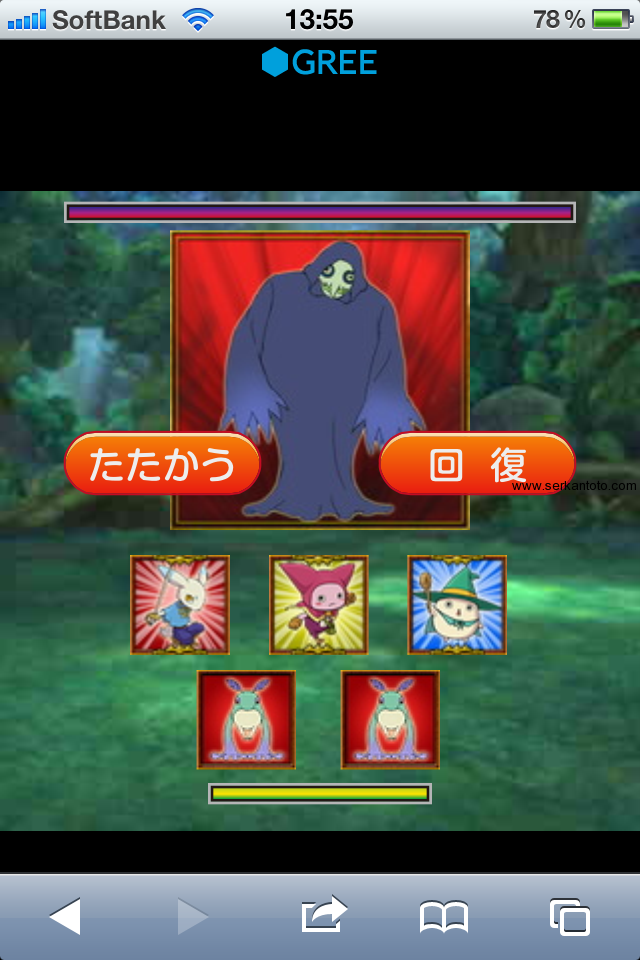Open browser bookmarks

[x=443, y=917]
